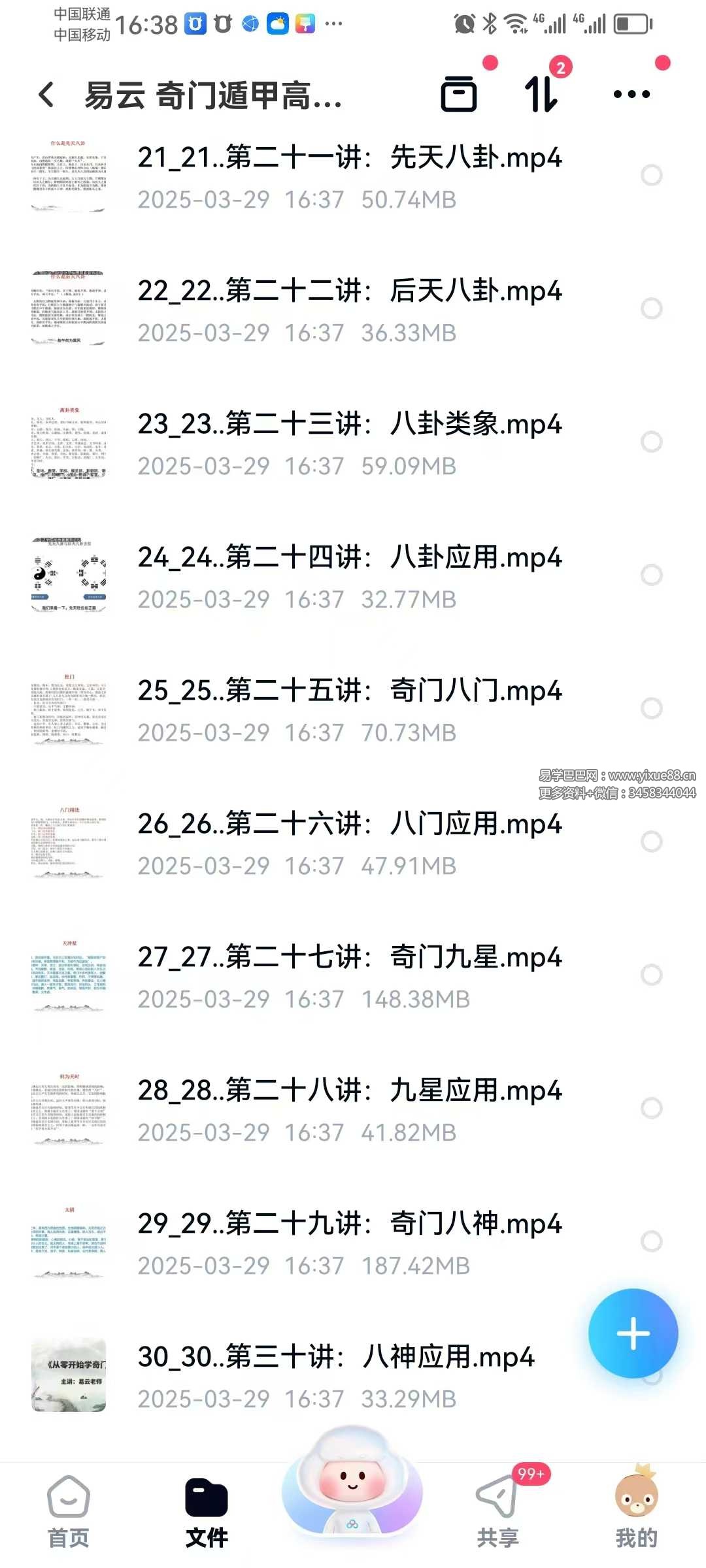This screenshot has height=1568, width=706.
Task: Go to the 共享 tab
Action: pos(497,1511)
